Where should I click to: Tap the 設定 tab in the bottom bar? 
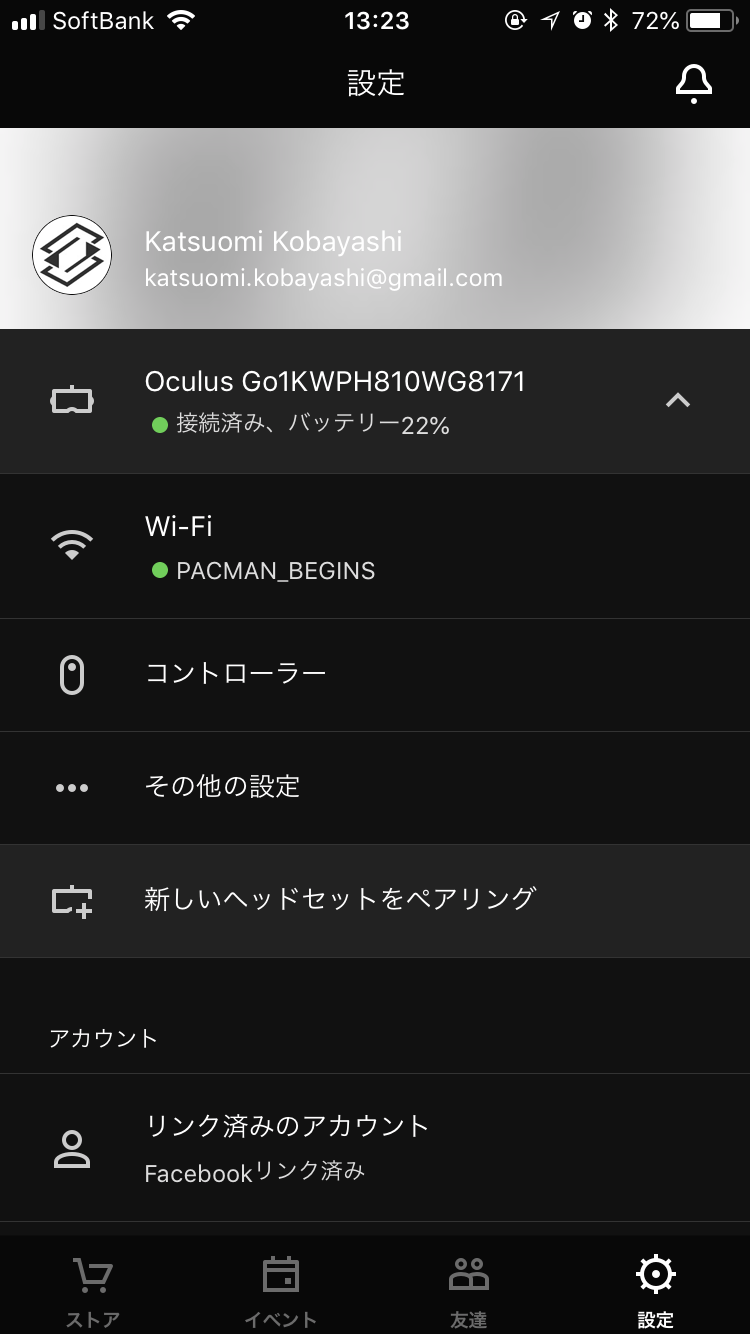pyautogui.click(x=656, y=1292)
